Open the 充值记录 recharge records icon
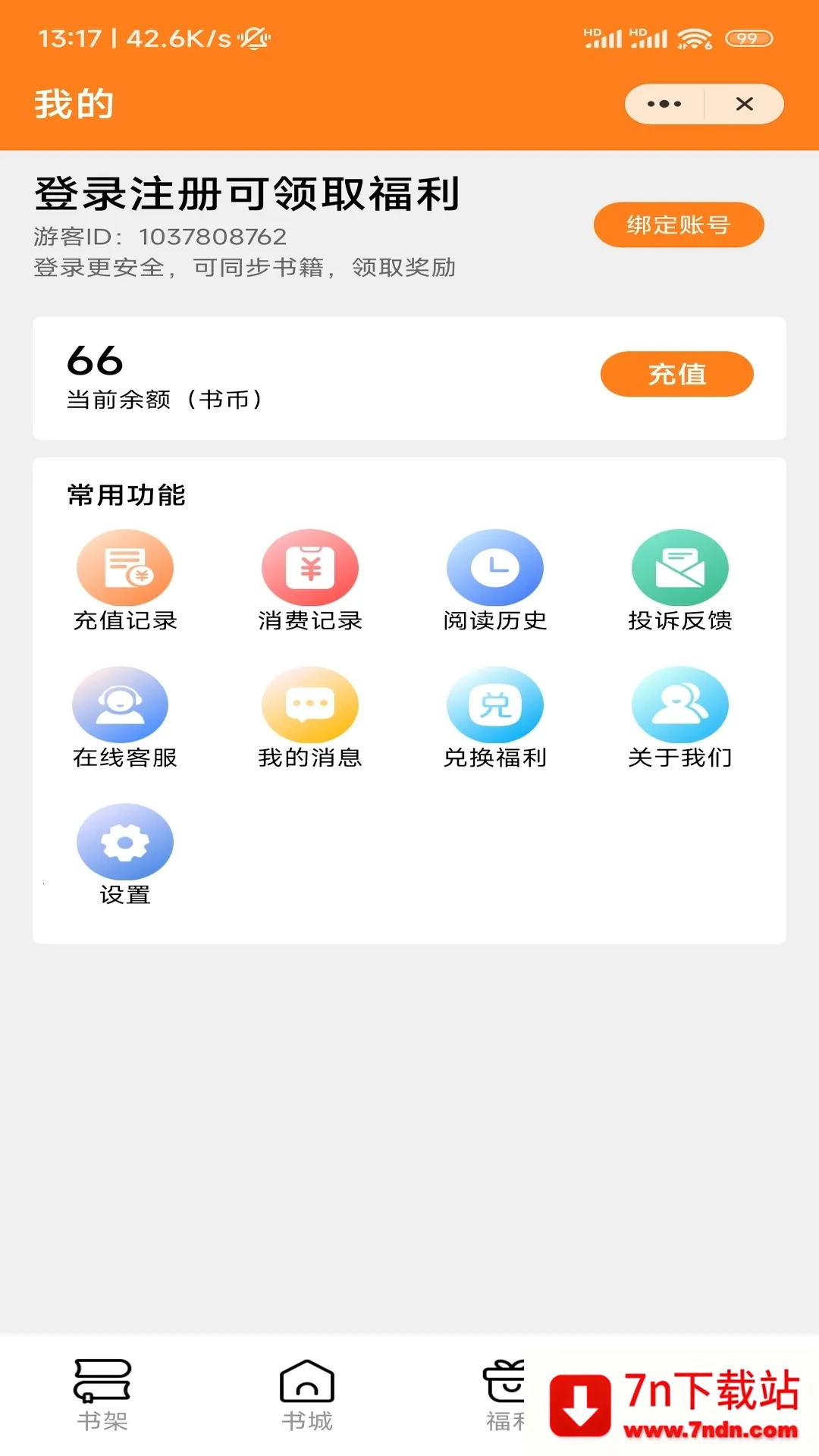This screenshot has height=1456, width=819. pyautogui.click(x=125, y=566)
